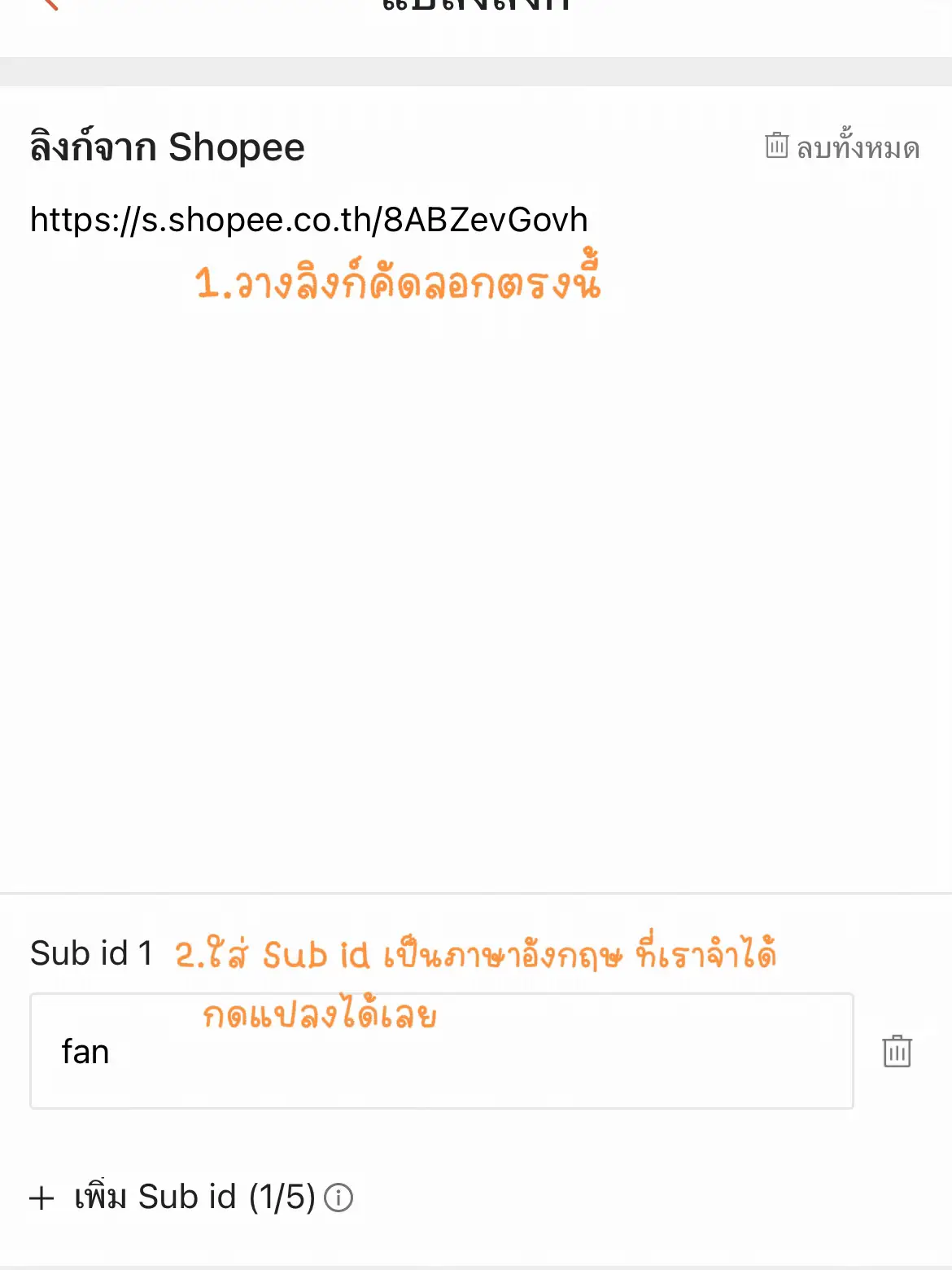952x1270 pixels.
Task: Click the trash icon next to the fan input
Action: point(897,1051)
